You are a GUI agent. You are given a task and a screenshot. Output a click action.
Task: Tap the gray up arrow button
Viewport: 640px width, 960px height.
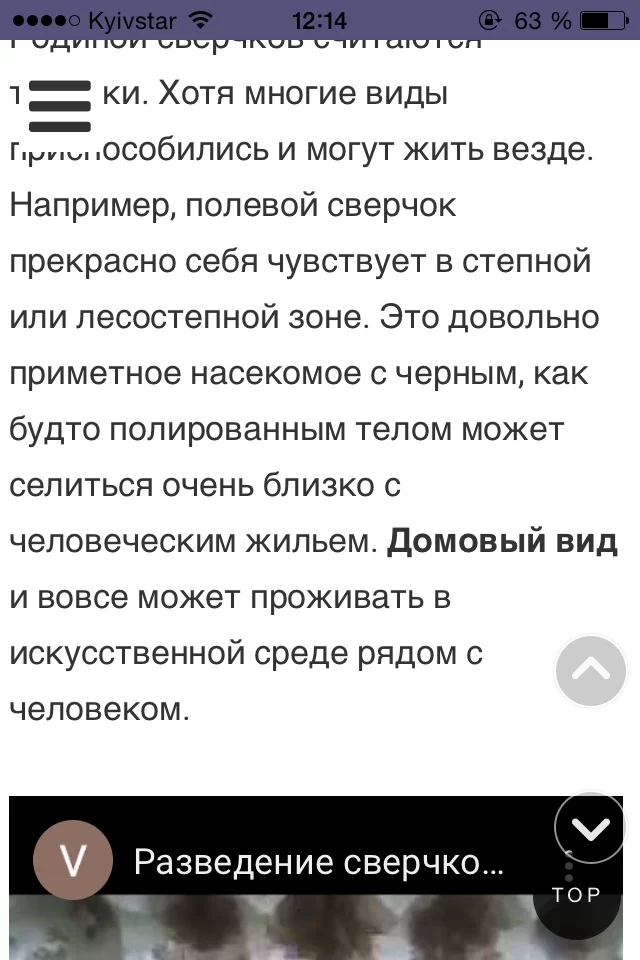click(590, 671)
